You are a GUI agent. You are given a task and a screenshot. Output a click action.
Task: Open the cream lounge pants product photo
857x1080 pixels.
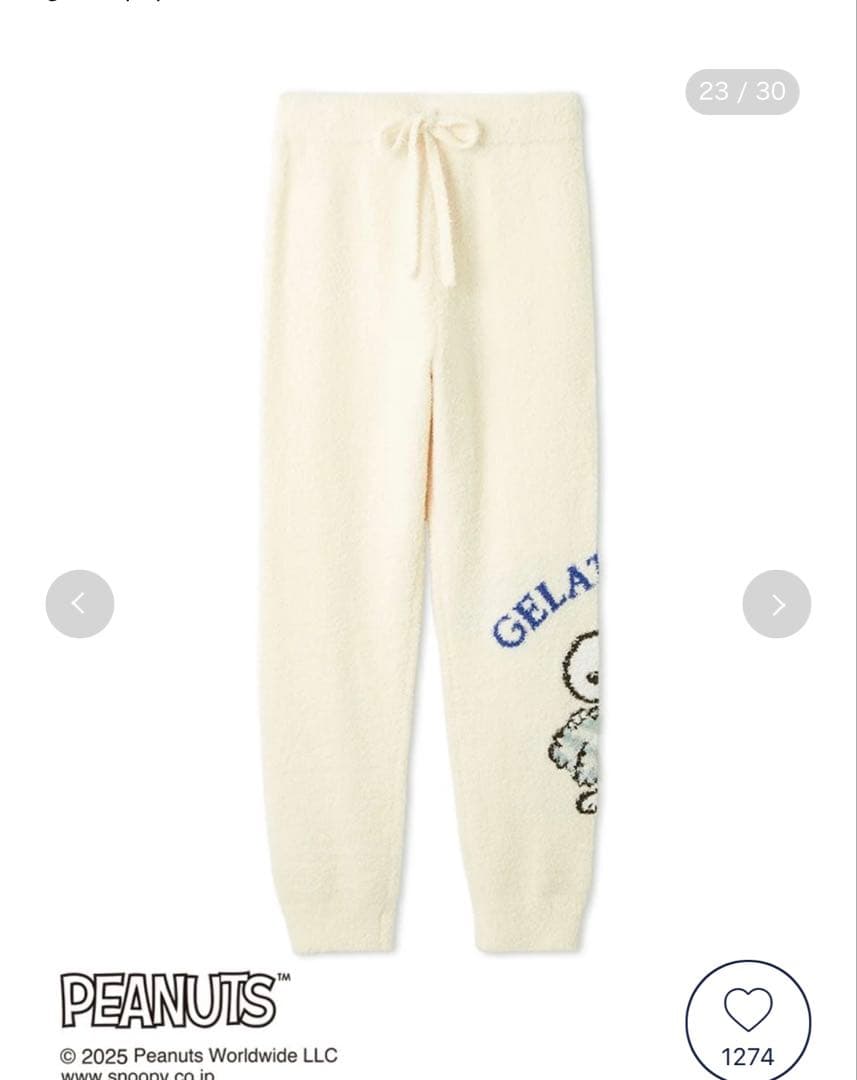(430, 520)
